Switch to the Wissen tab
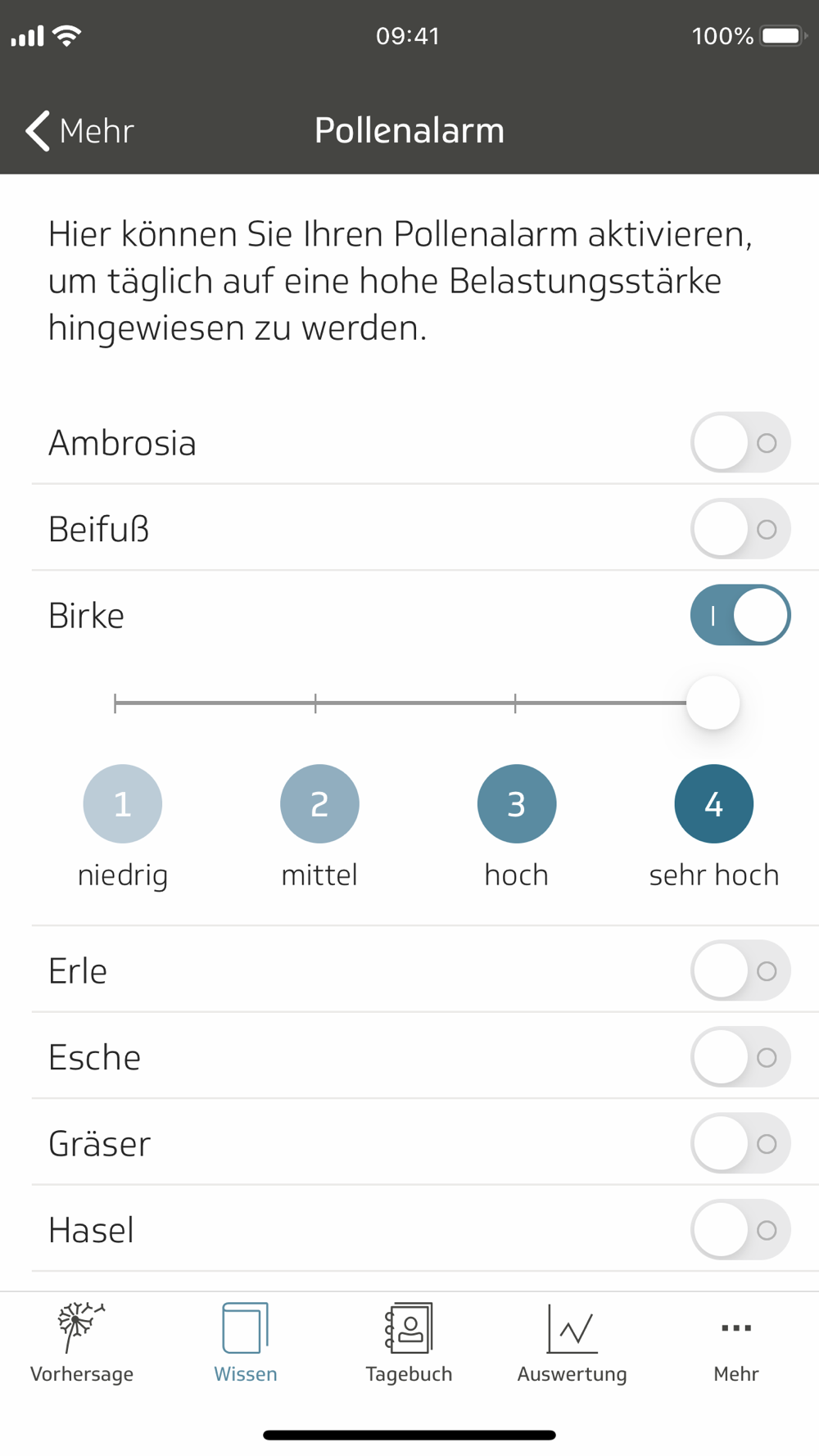This screenshot has width=819, height=1456. (246, 1343)
